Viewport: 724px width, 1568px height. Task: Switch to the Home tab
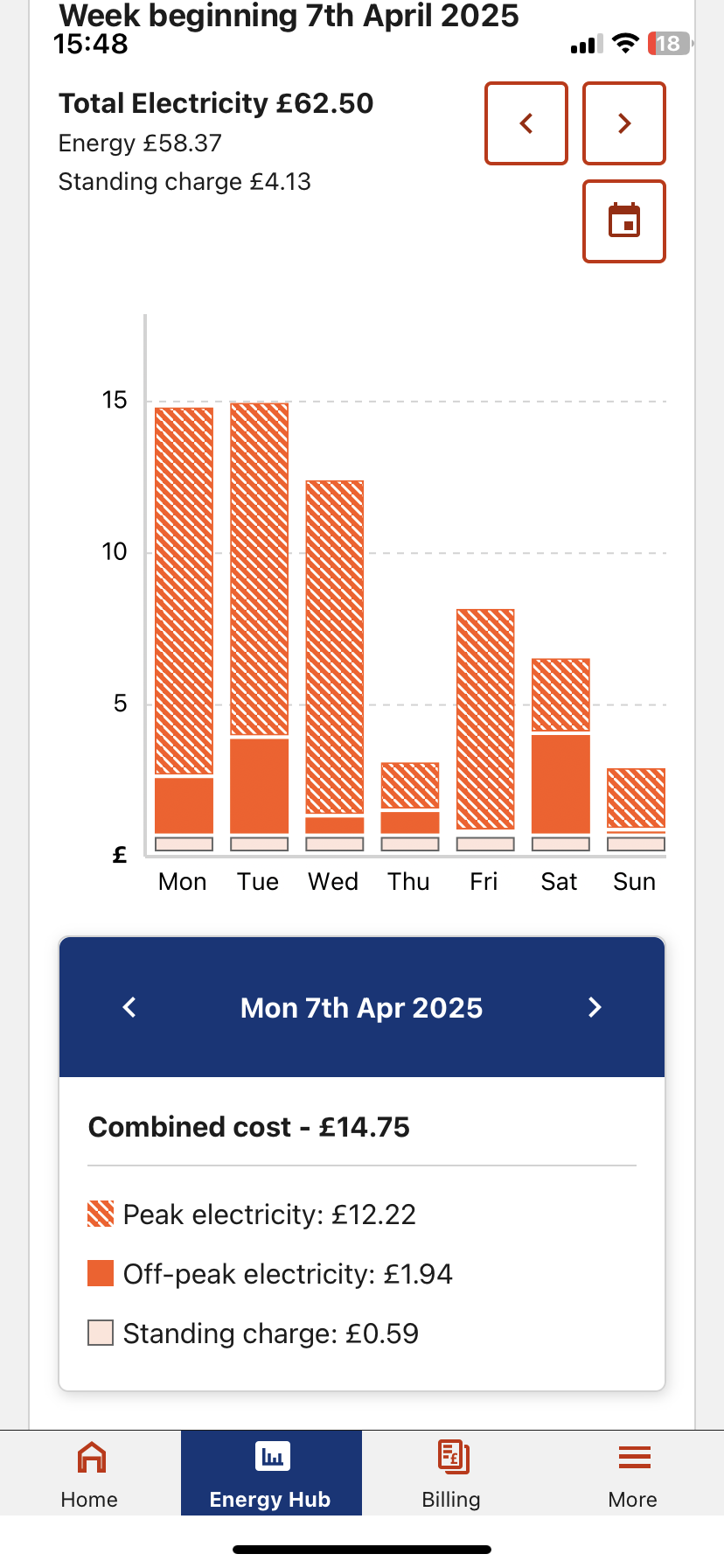pyautogui.click(x=90, y=1474)
